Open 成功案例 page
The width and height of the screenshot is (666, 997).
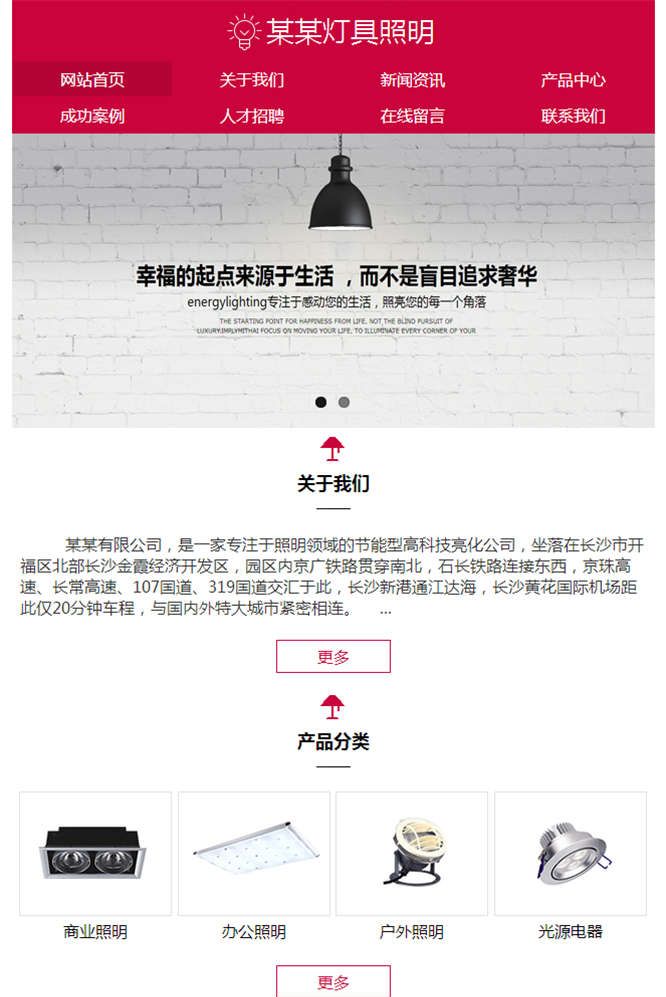[92, 116]
